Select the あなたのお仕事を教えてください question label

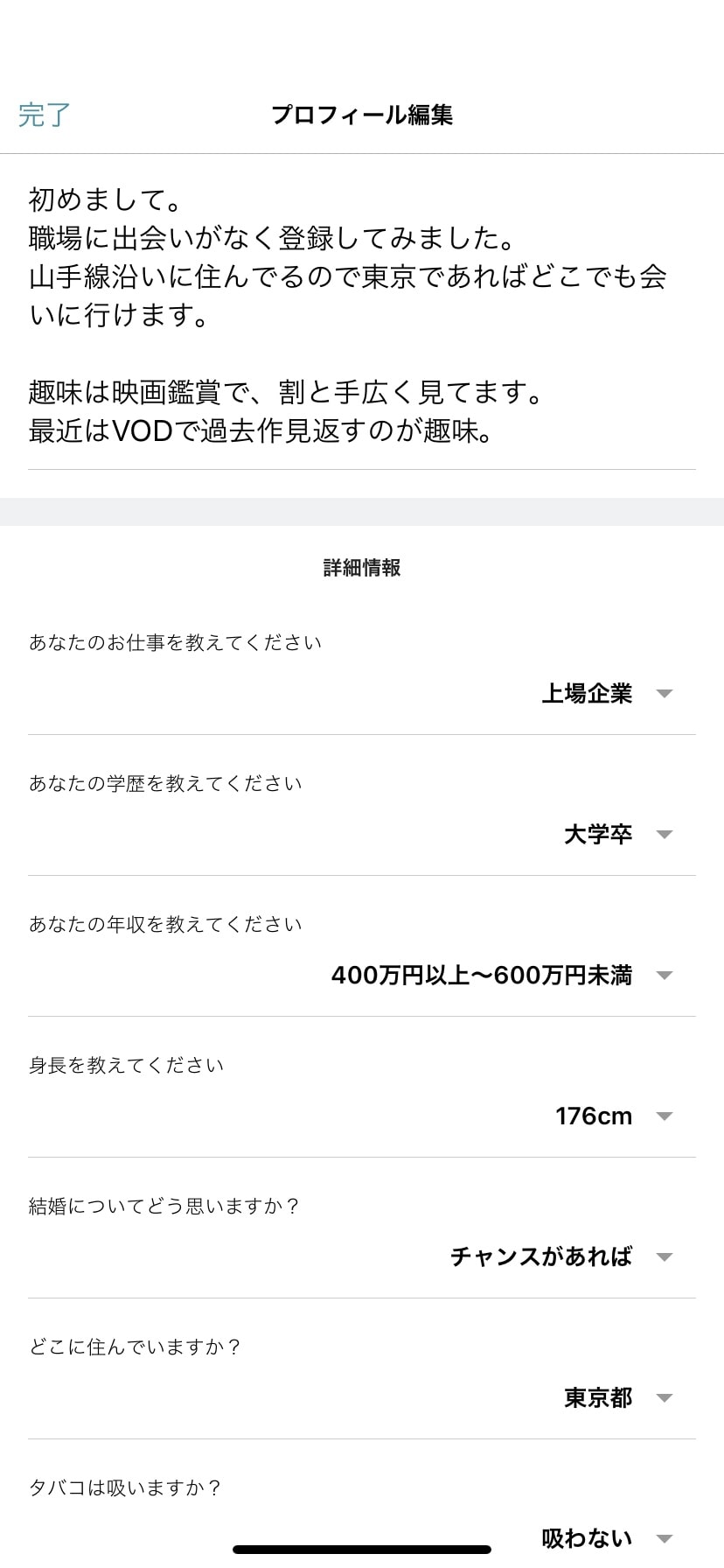click(x=173, y=641)
